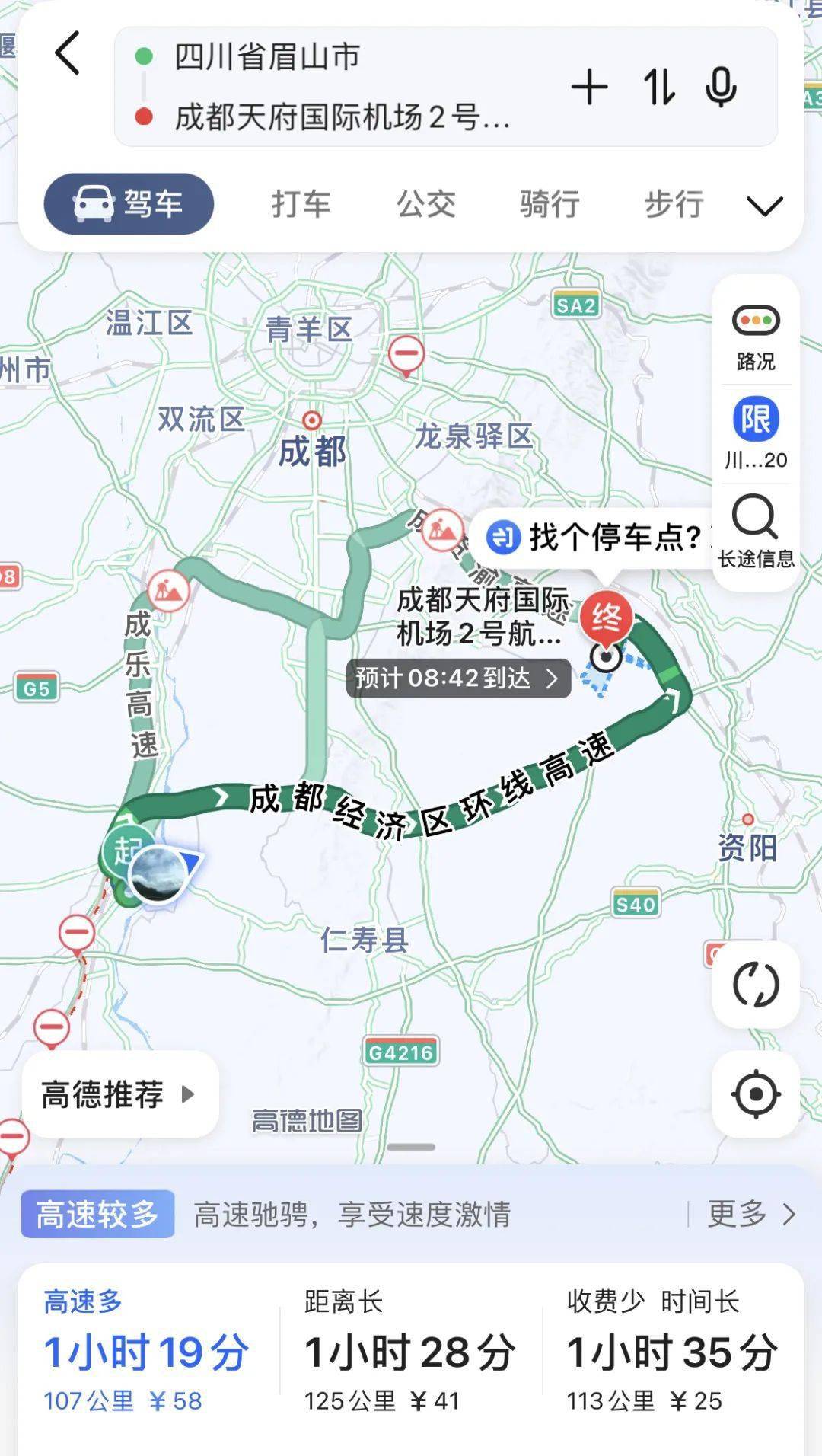Screen dimensions: 822x1456
Task: Select the 步行 travel mode
Action: 674,204
